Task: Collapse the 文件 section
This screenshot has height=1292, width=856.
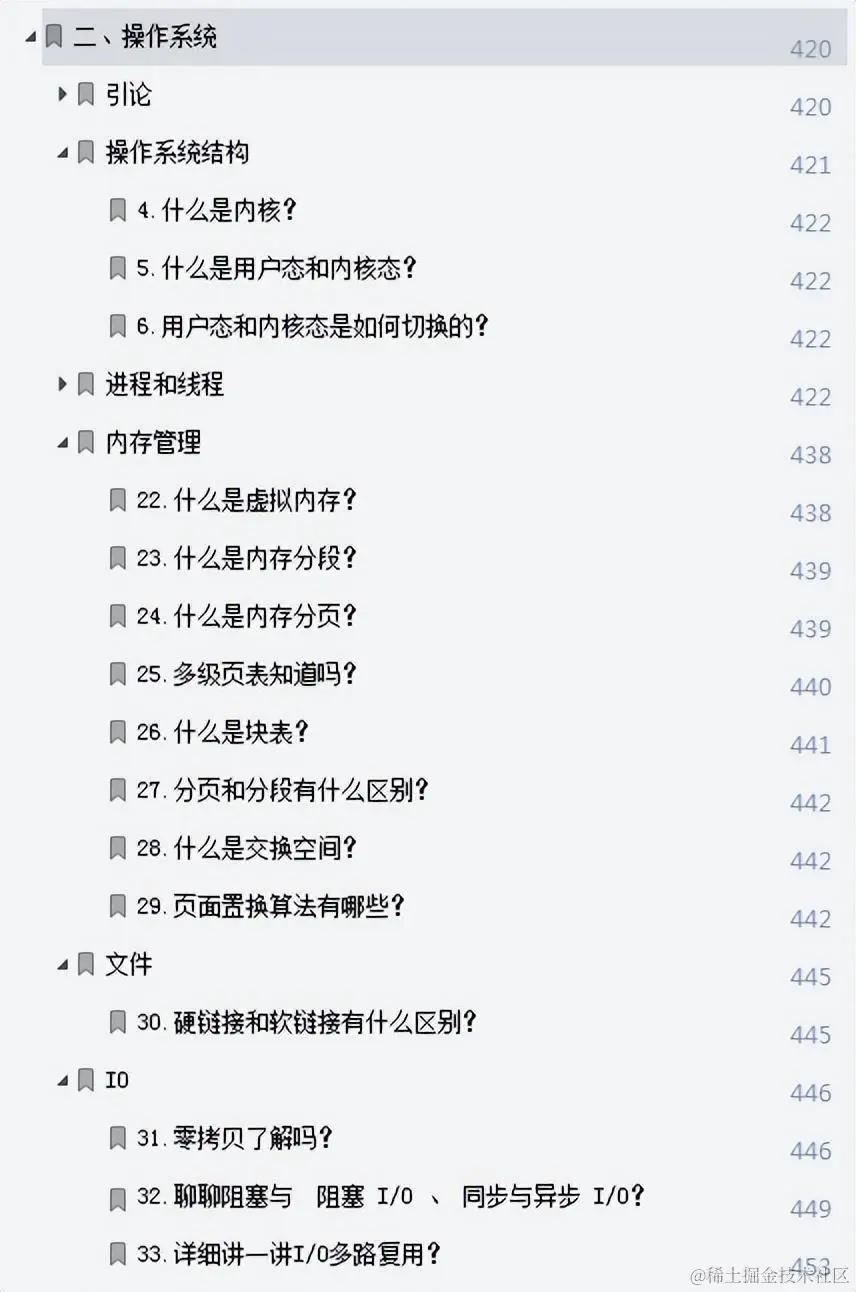Action: pyautogui.click(x=62, y=965)
